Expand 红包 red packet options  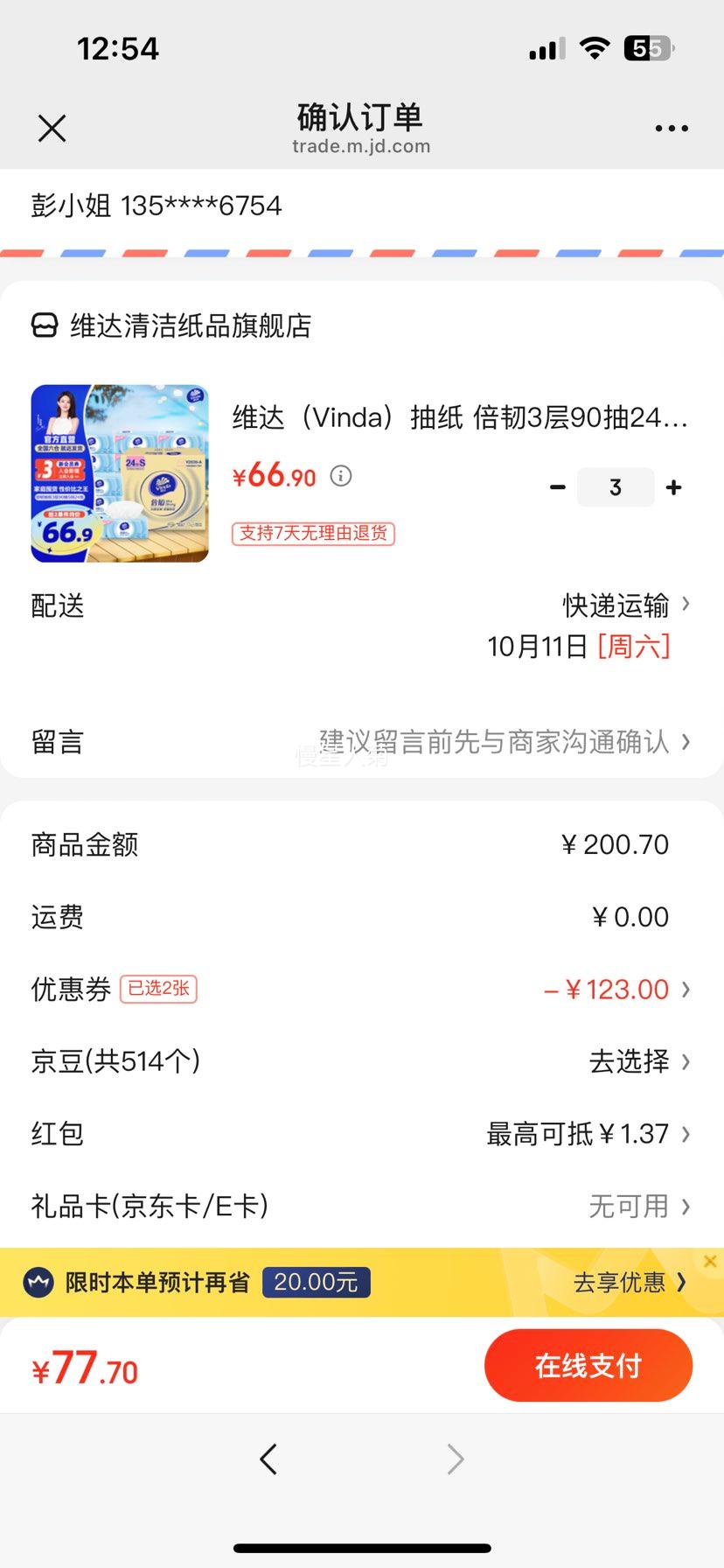point(586,1133)
